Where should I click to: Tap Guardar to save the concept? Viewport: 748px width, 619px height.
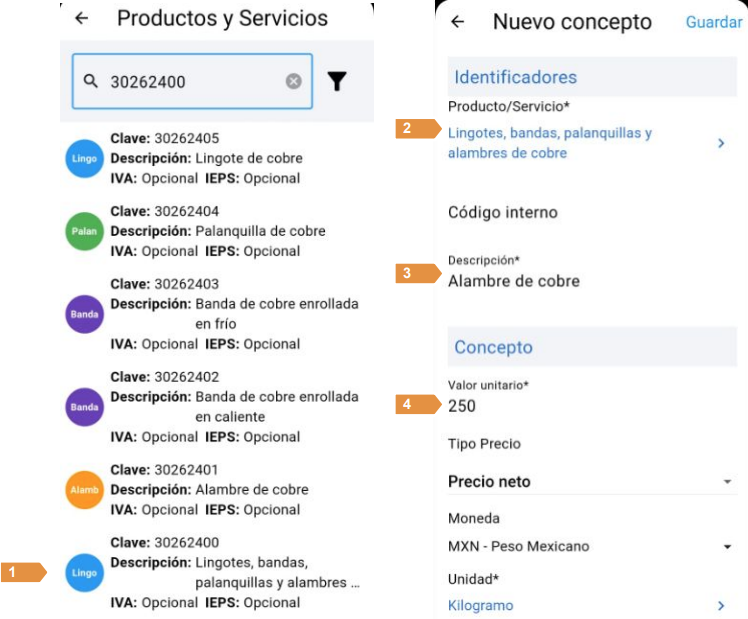(x=713, y=22)
